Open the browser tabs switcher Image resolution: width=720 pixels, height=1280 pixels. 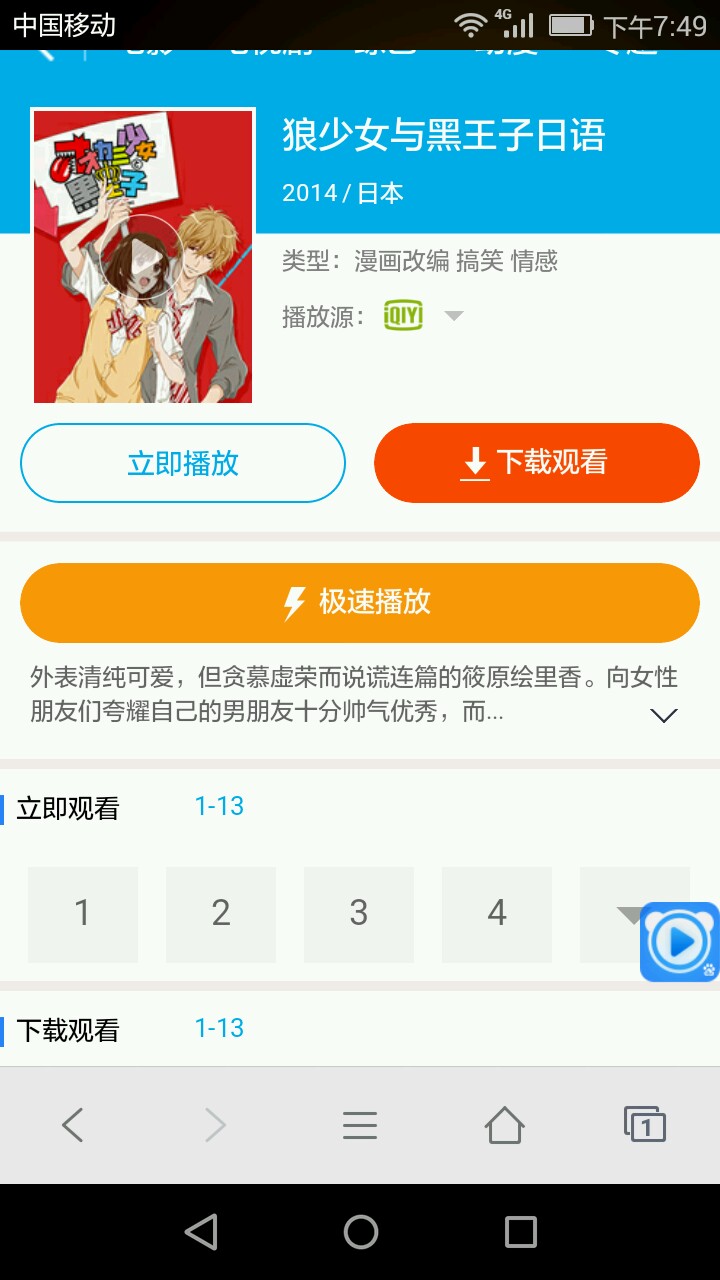(x=645, y=1125)
